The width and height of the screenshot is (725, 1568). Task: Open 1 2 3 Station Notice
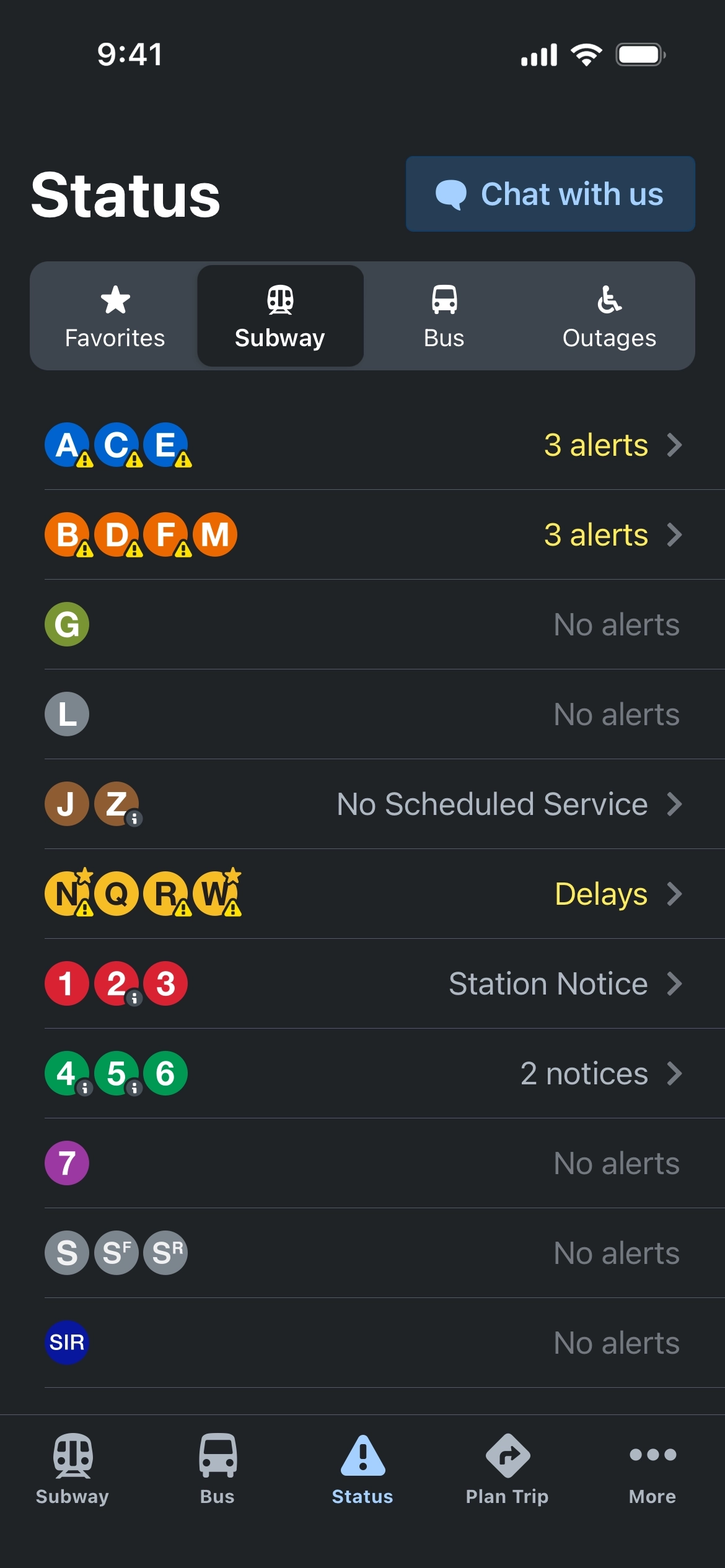[x=384, y=984]
